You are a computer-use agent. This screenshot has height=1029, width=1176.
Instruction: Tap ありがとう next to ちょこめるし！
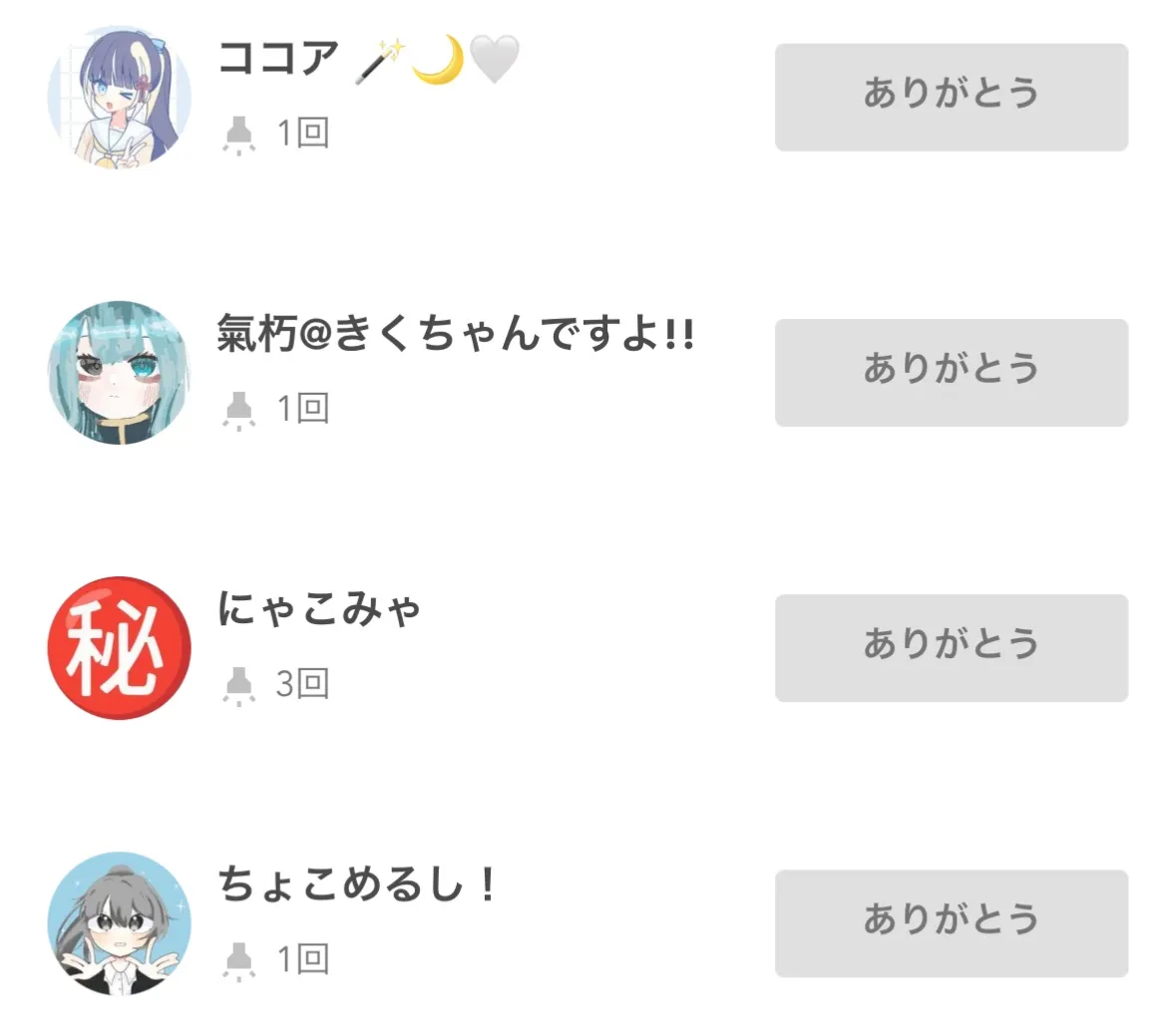951,922
